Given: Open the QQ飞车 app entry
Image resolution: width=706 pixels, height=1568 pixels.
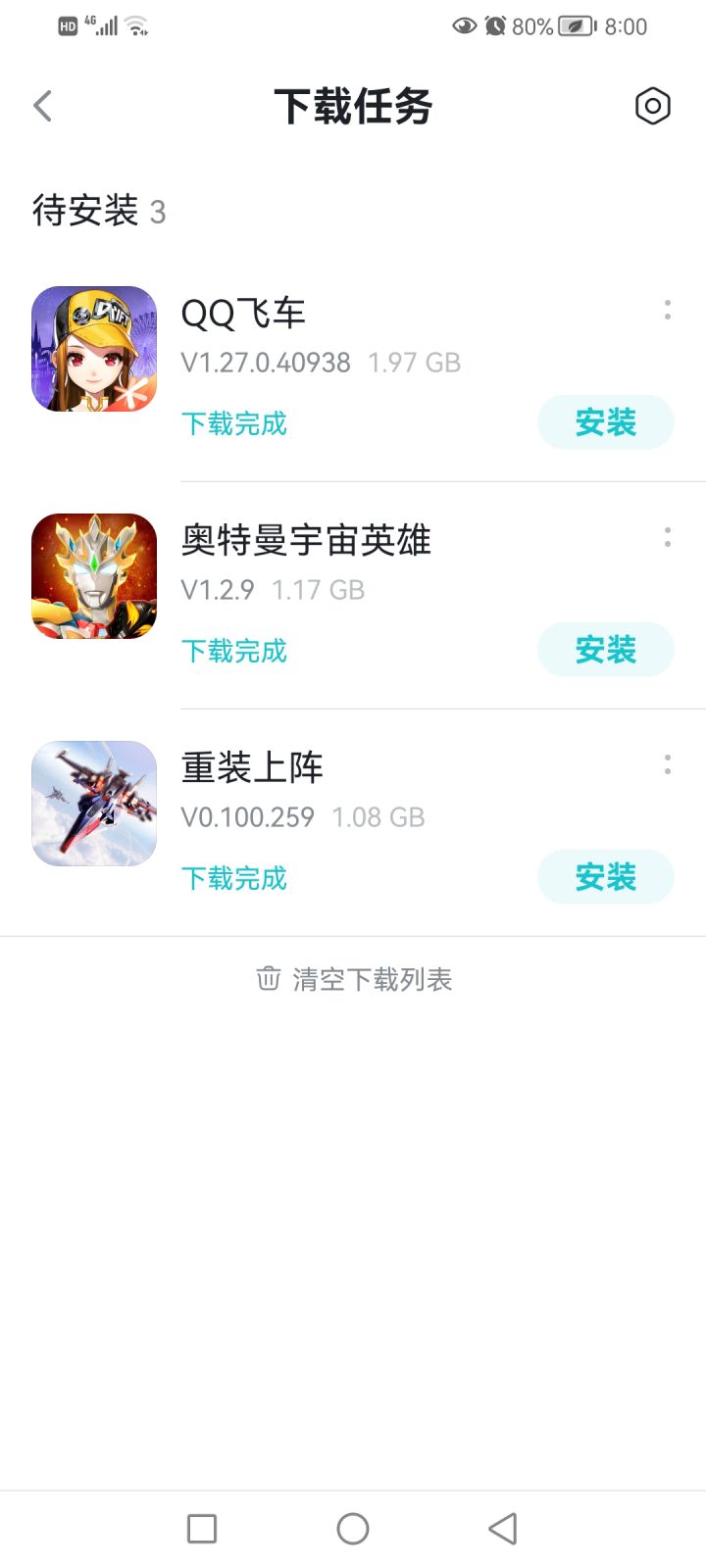Looking at the screenshot, I should tap(94, 349).
